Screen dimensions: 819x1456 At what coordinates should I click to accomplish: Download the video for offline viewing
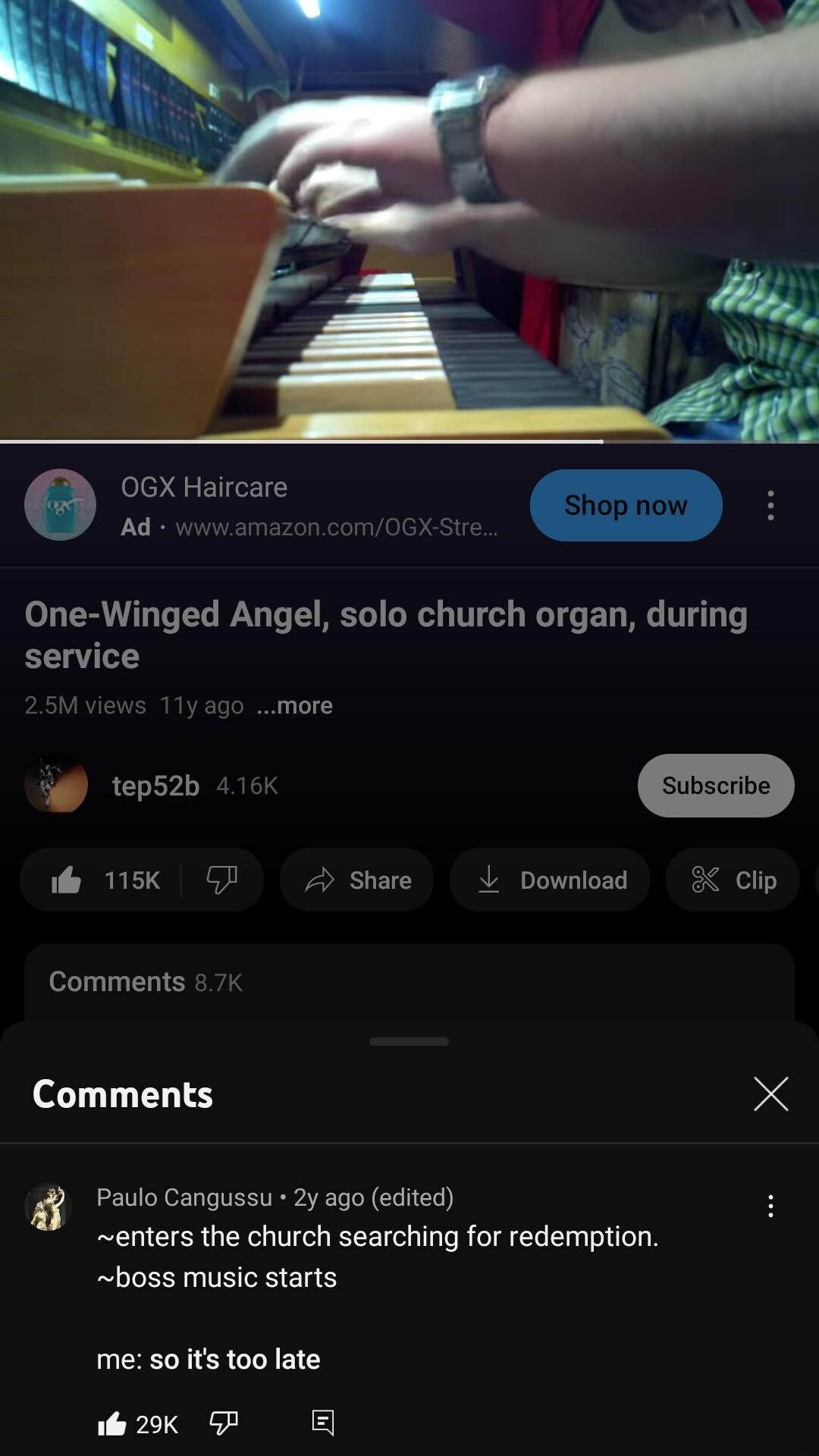click(x=551, y=880)
